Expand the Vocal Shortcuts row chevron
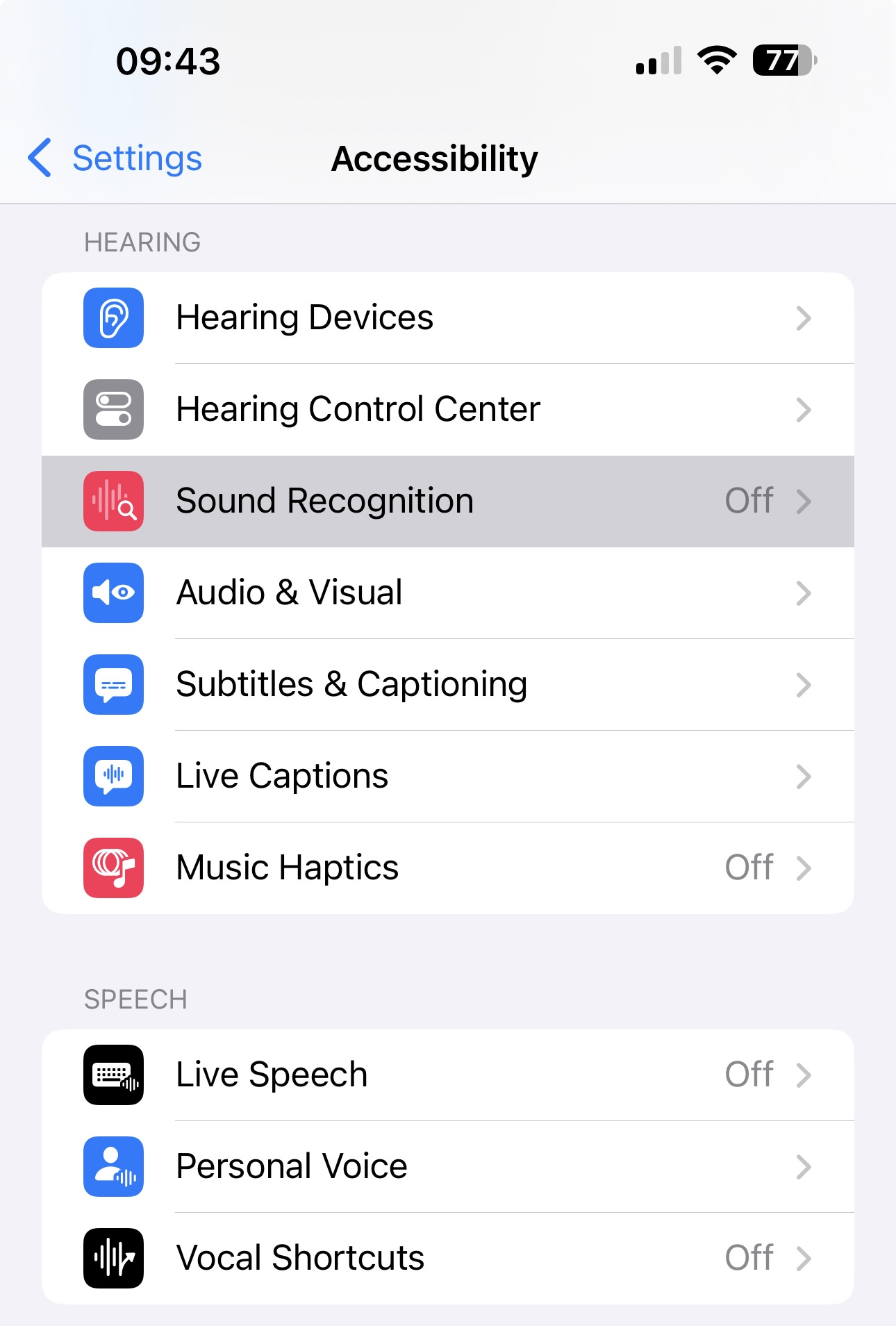Screen dimensions: 896x1326 tap(804, 1259)
